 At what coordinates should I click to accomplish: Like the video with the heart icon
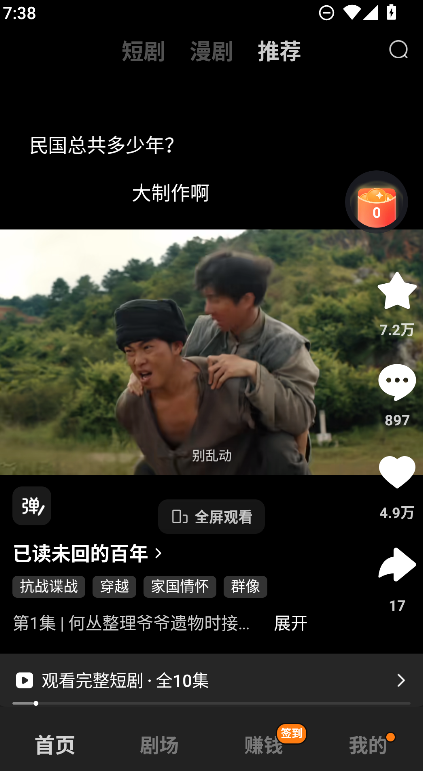click(x=397, y=472)
